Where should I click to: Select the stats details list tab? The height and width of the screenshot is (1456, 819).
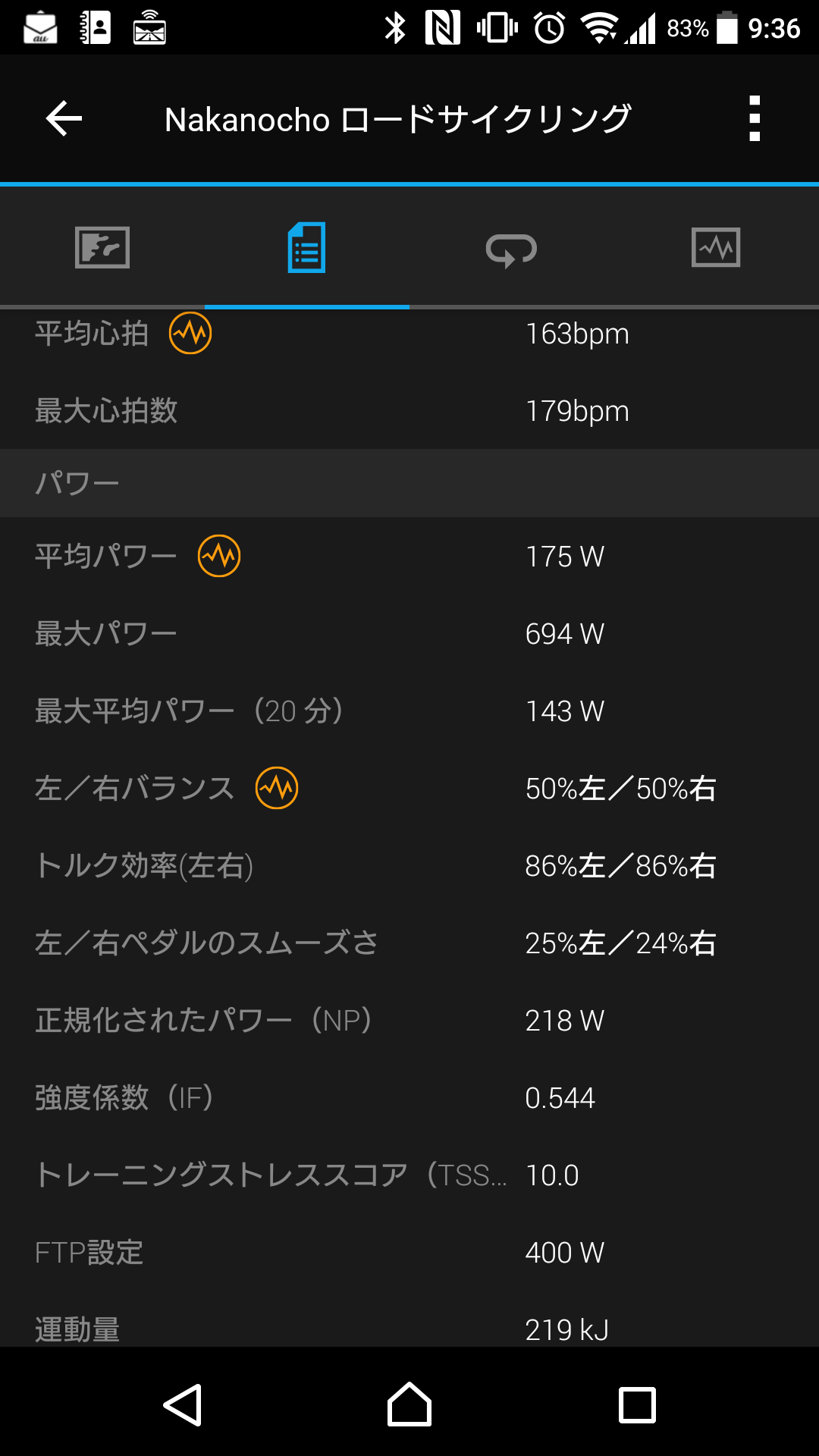(x=307, y=247)
